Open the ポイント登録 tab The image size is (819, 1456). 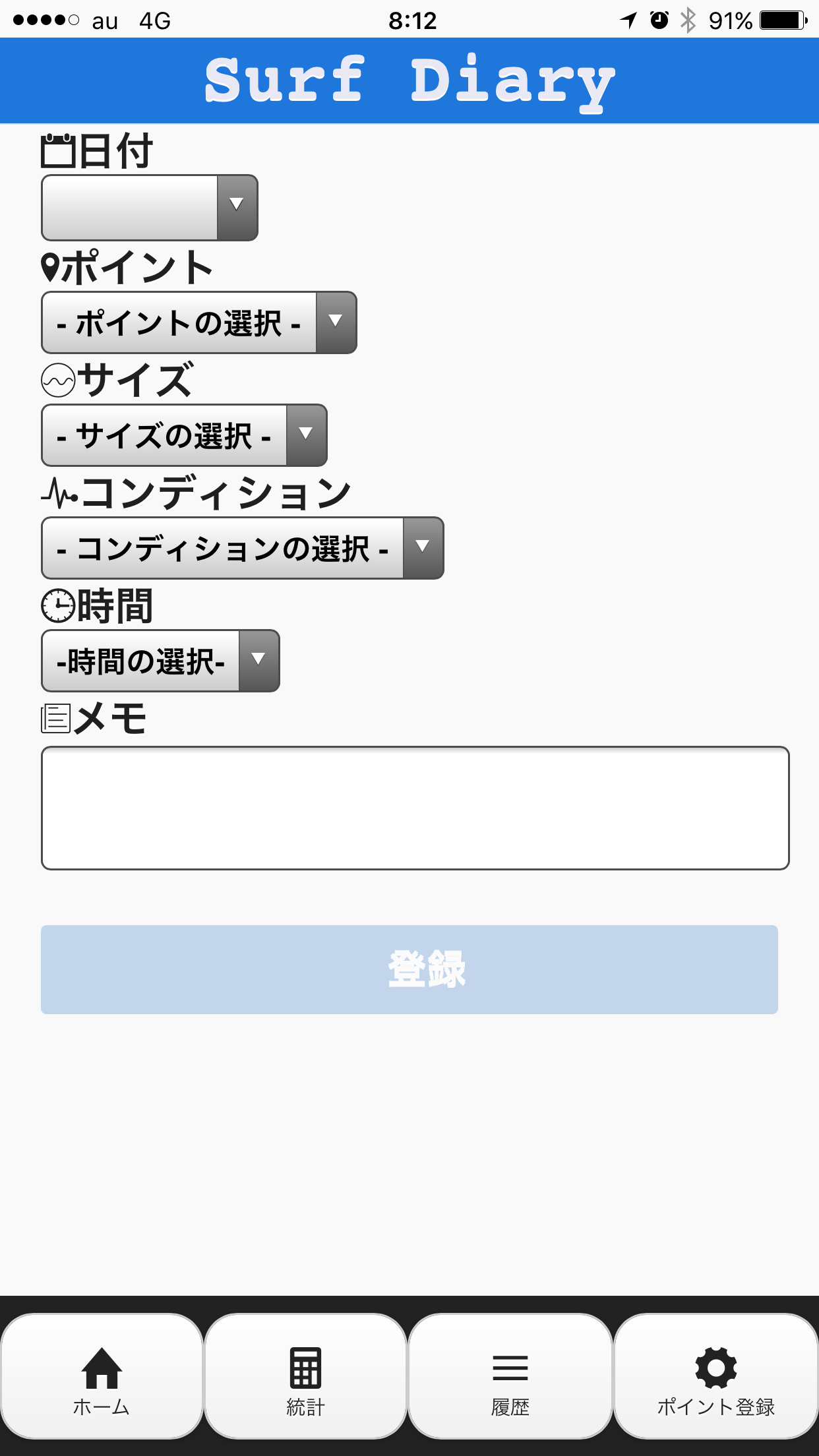(x=715, y=1377)
